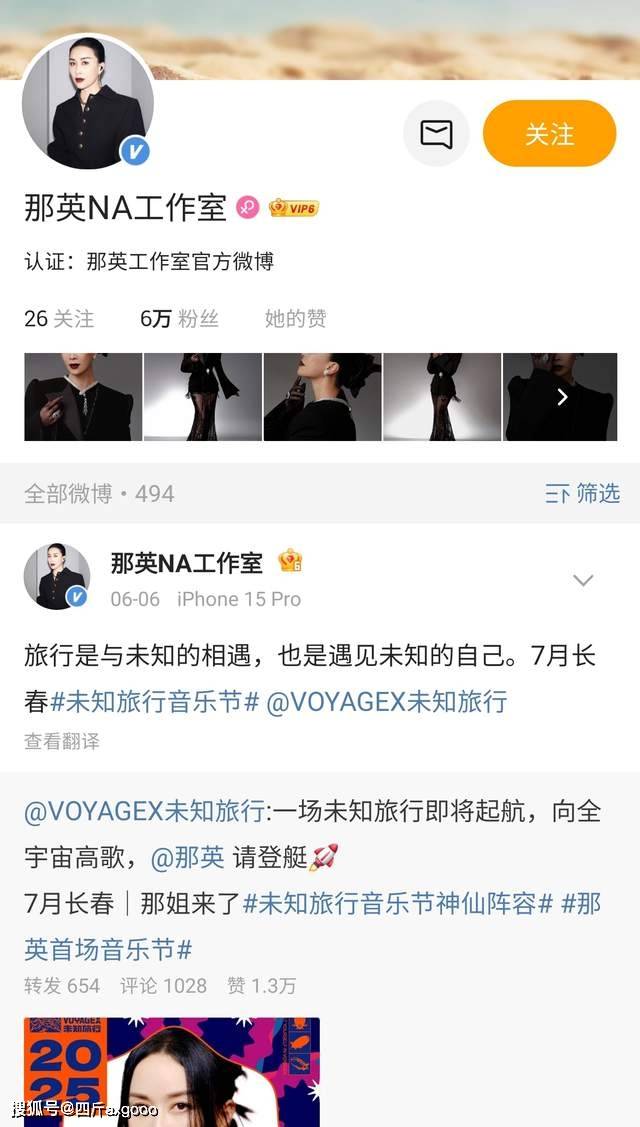Open the VIP6 membership badge
Screen dimensions: 640x1127
293,208
